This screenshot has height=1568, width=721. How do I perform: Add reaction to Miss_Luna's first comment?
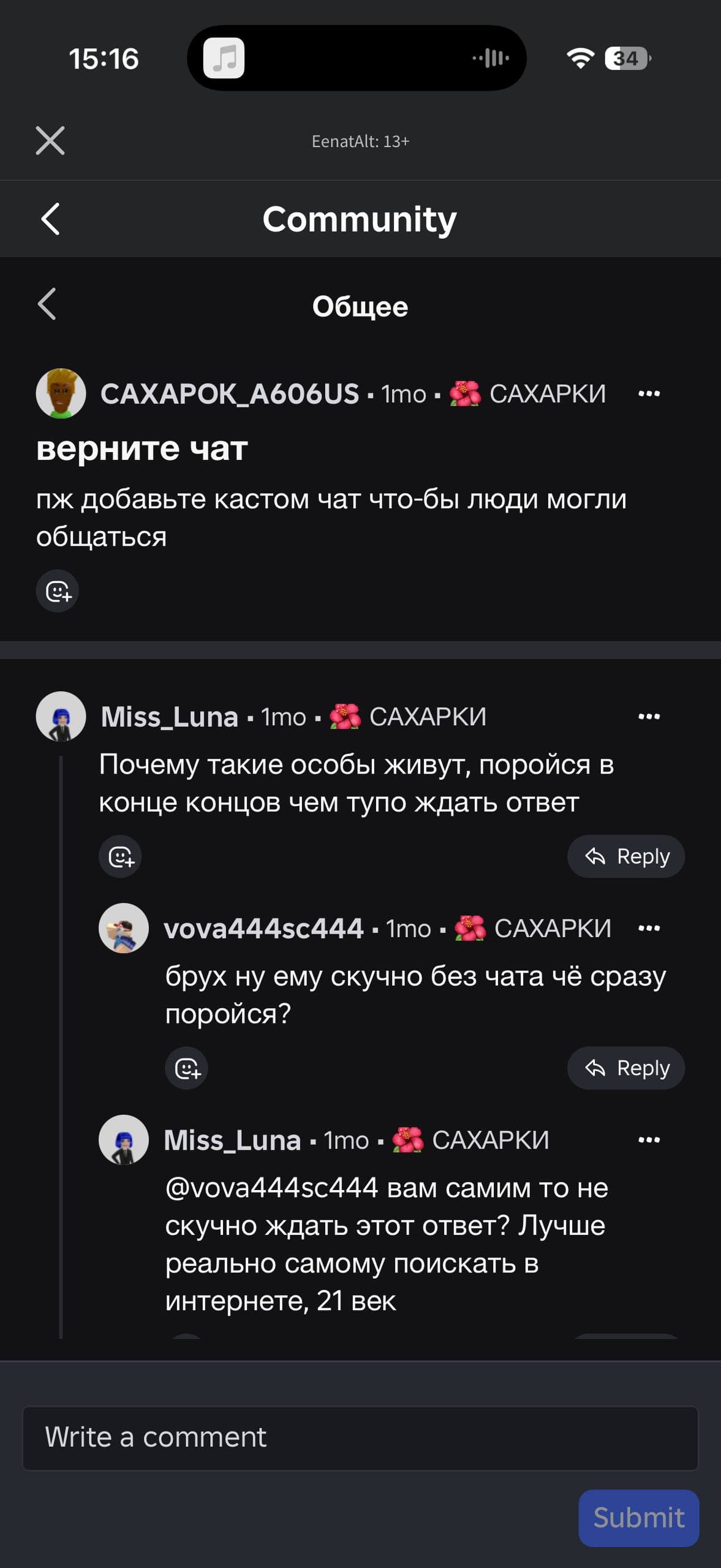click(x=120, y=856)
